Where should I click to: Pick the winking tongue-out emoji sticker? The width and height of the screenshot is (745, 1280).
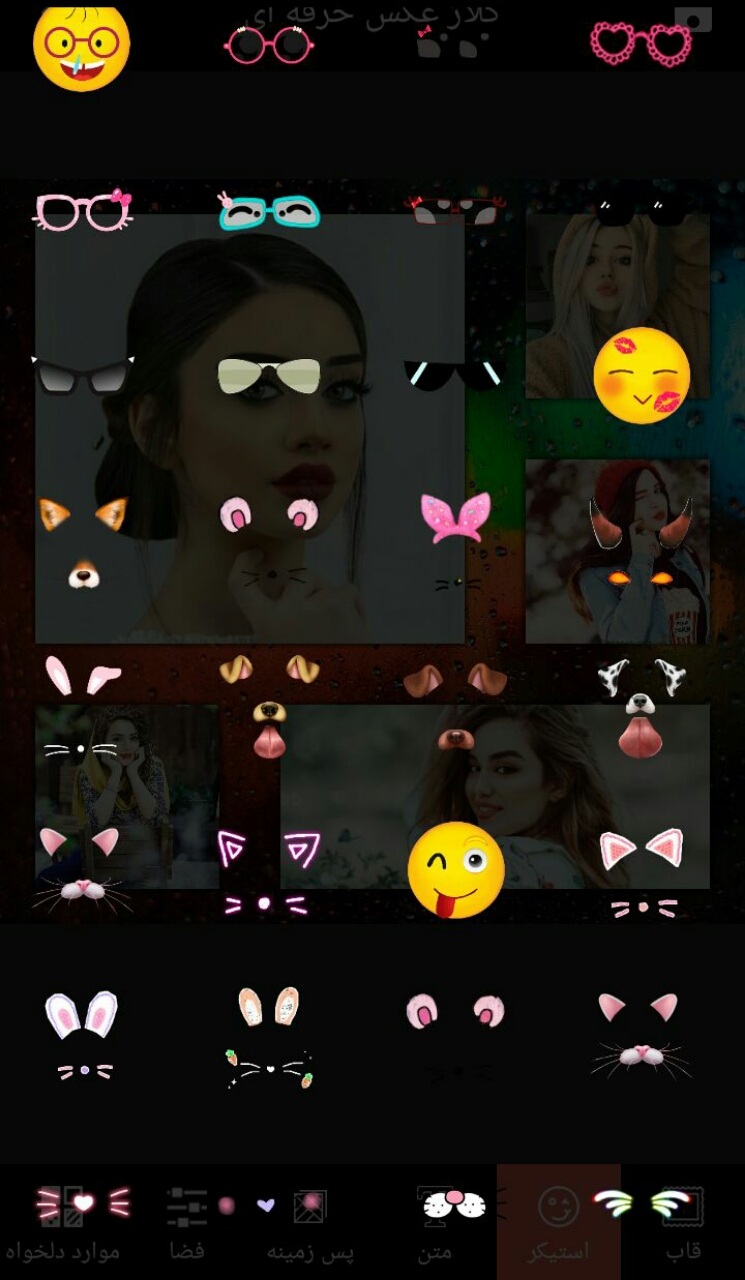pyautogui.click(x=455, y=869)
